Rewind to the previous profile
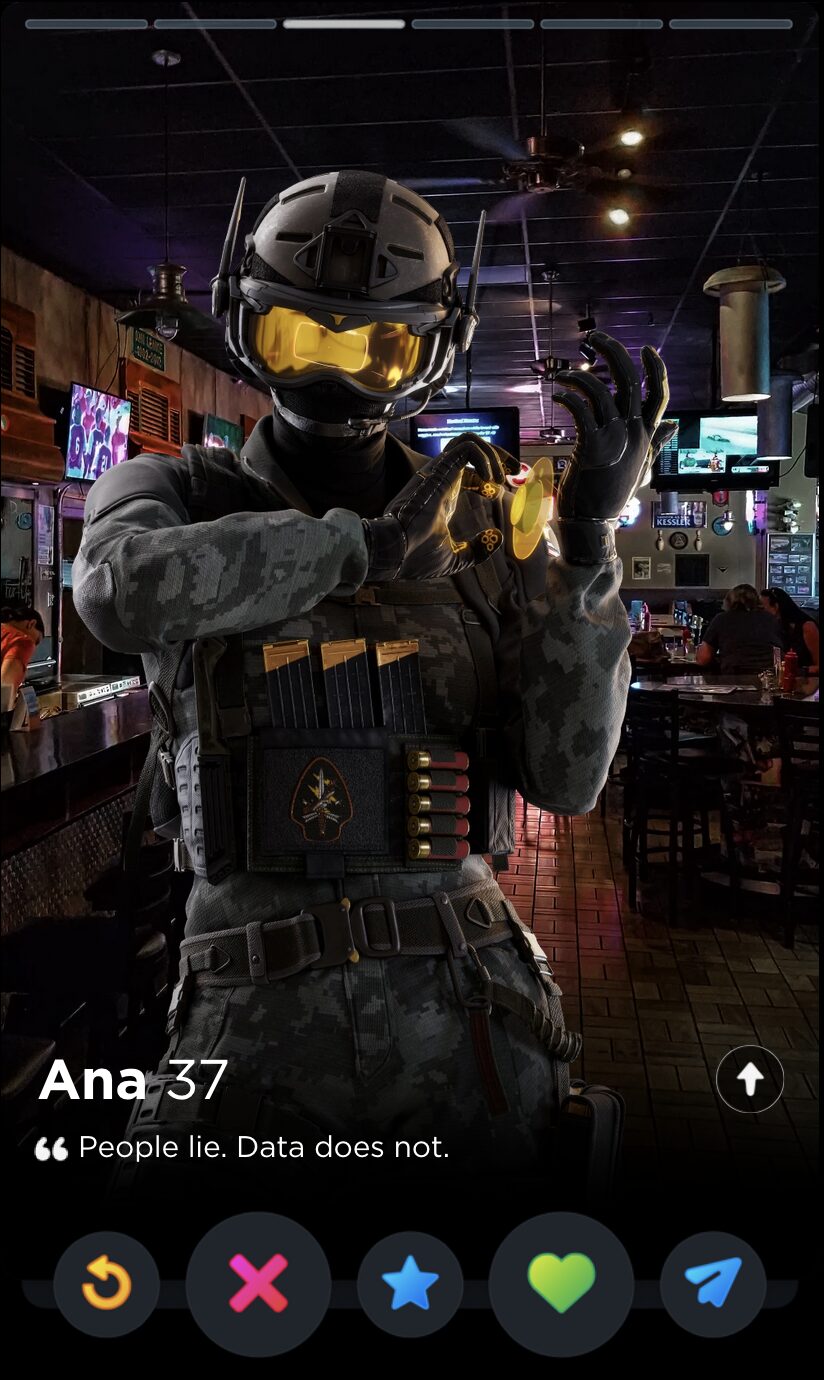Viewport: 824px width, 1380px height. [x=106, y=1283]
